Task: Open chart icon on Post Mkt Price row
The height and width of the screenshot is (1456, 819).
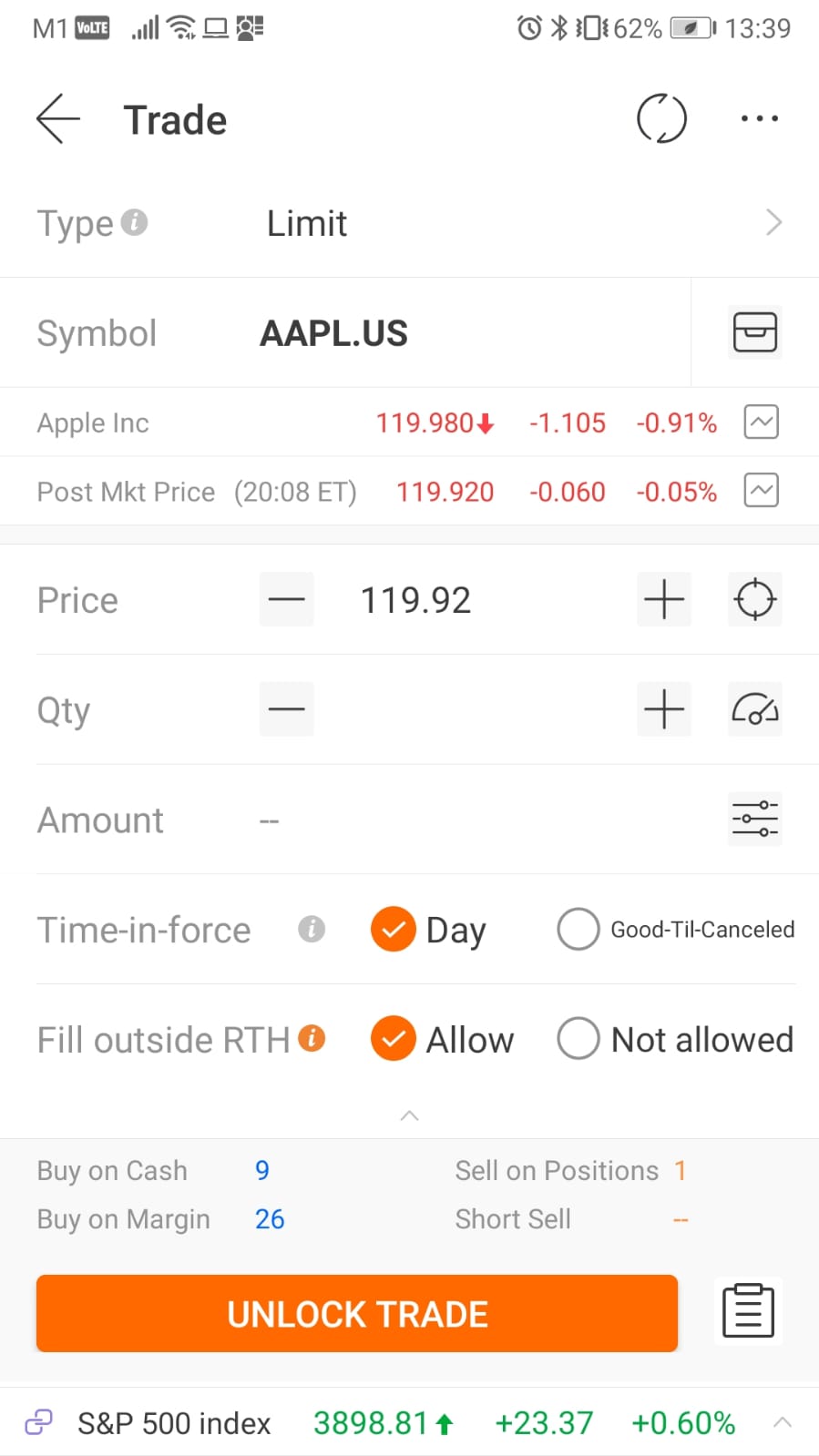Action: tap(762, 491)
